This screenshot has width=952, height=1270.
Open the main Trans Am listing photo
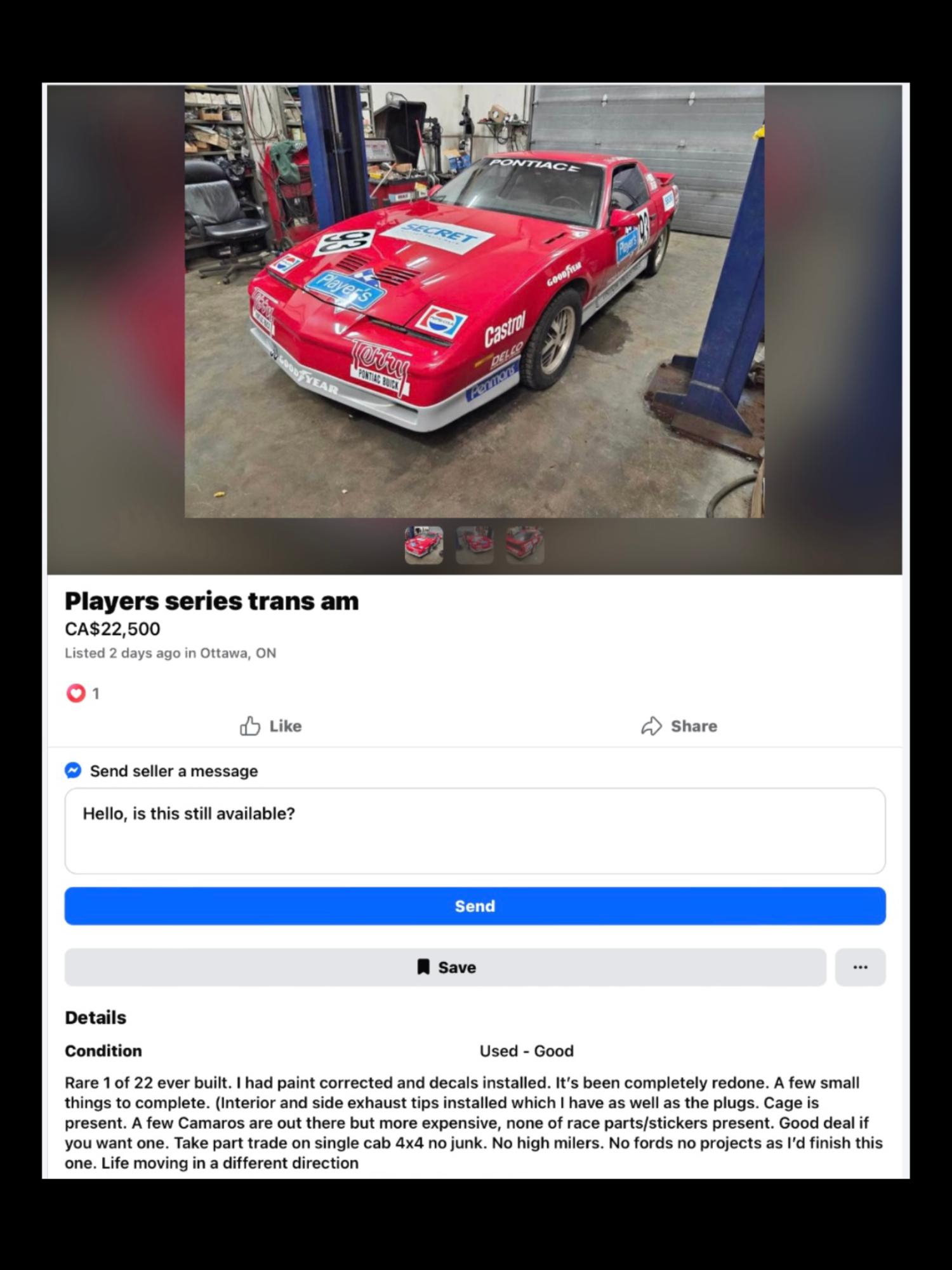click(x=474, y=302)
